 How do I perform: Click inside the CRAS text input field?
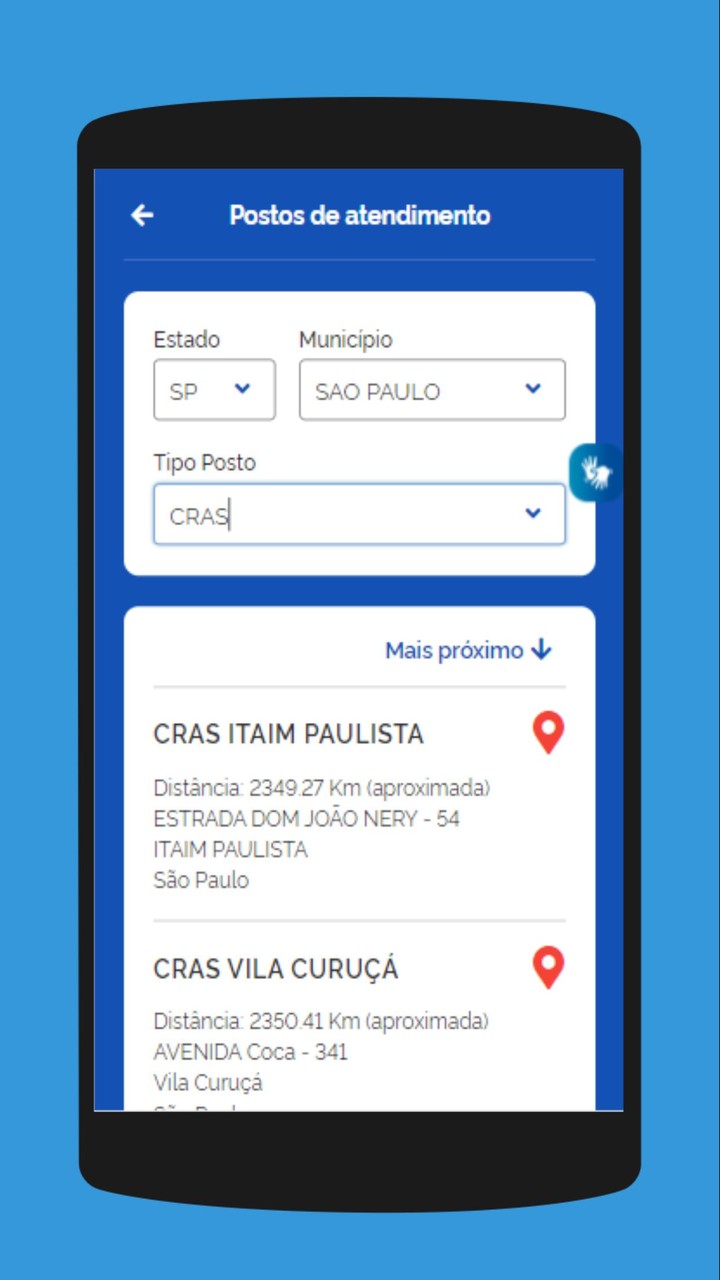[x=300, y=515]
